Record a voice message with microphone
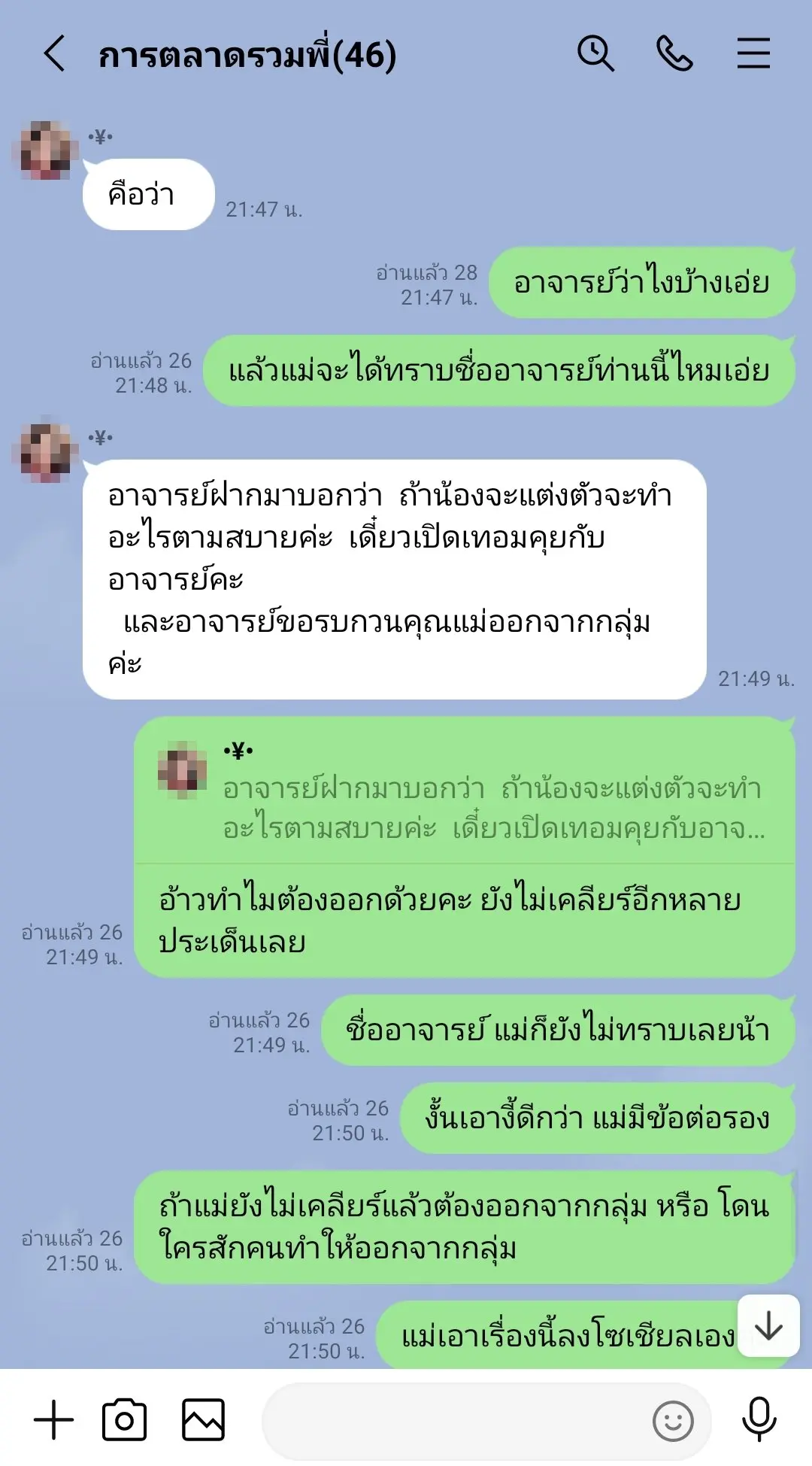The height and width of the screenshot is (1466, 812). point(759,1419)
